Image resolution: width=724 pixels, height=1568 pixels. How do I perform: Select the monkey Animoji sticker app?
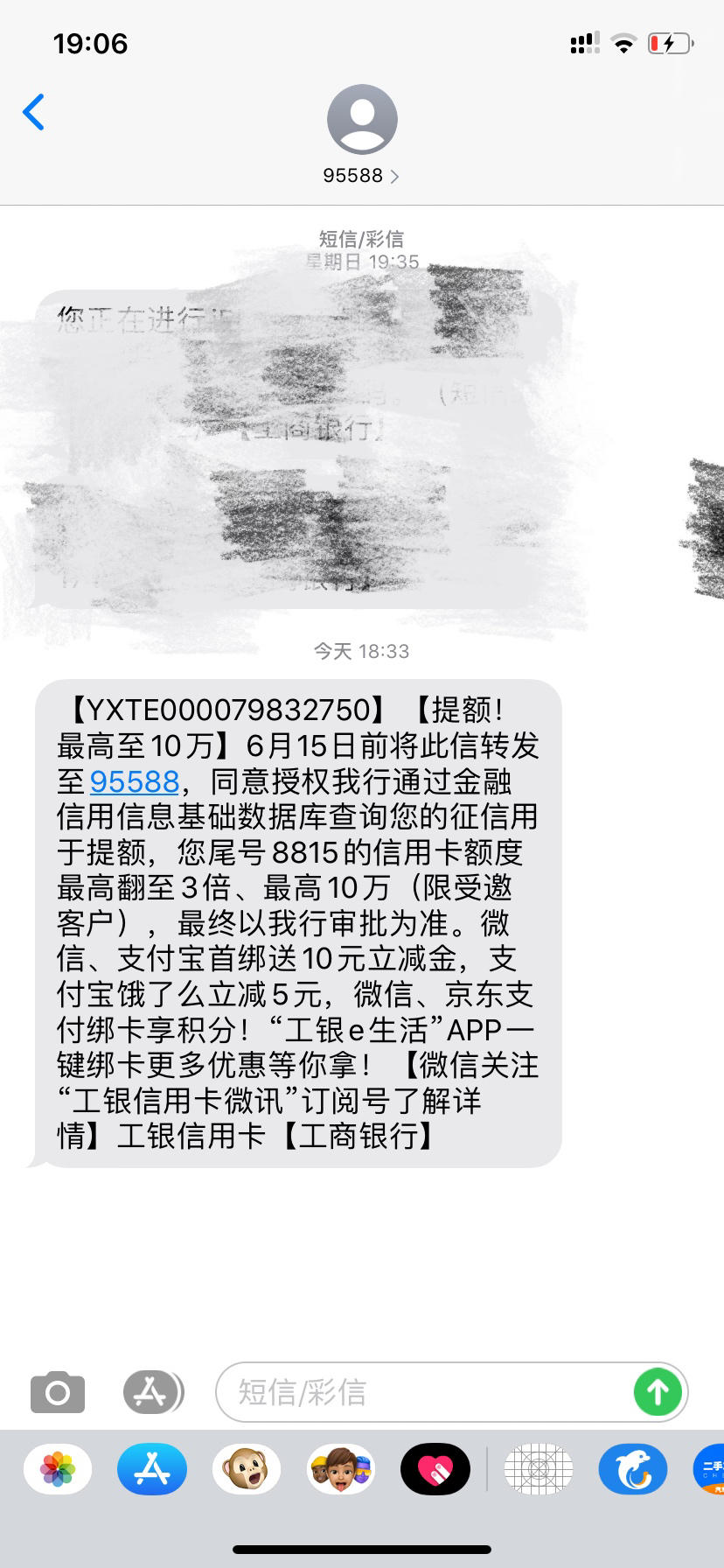click(x=246, y=1469)
